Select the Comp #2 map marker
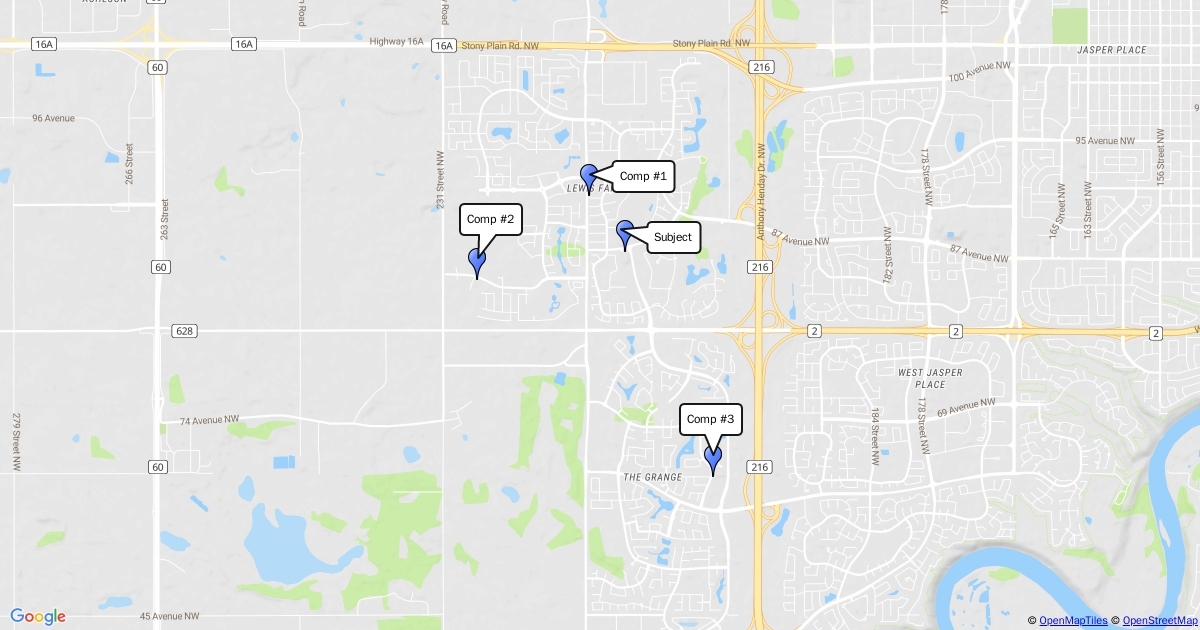The width and height of the screenshot is (1200, 630). coord(477,261)
